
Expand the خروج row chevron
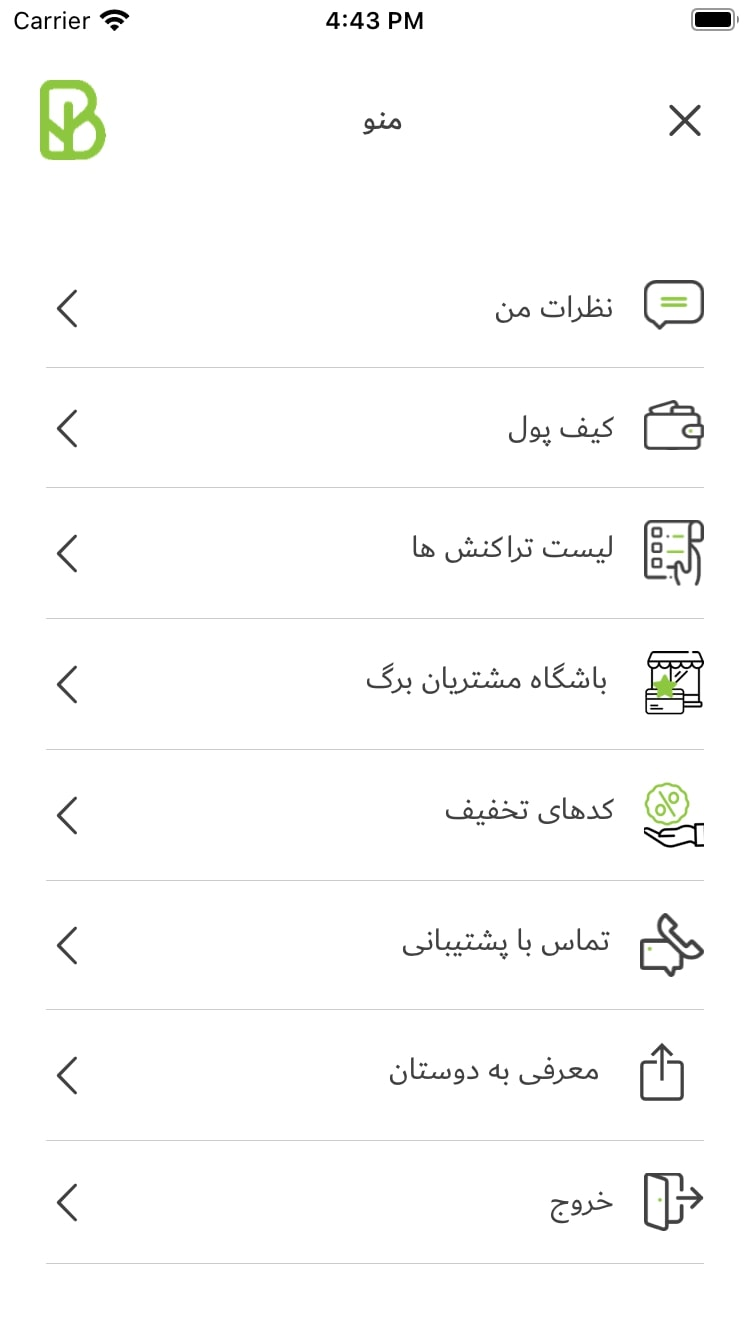click(x=67, y=1203)
